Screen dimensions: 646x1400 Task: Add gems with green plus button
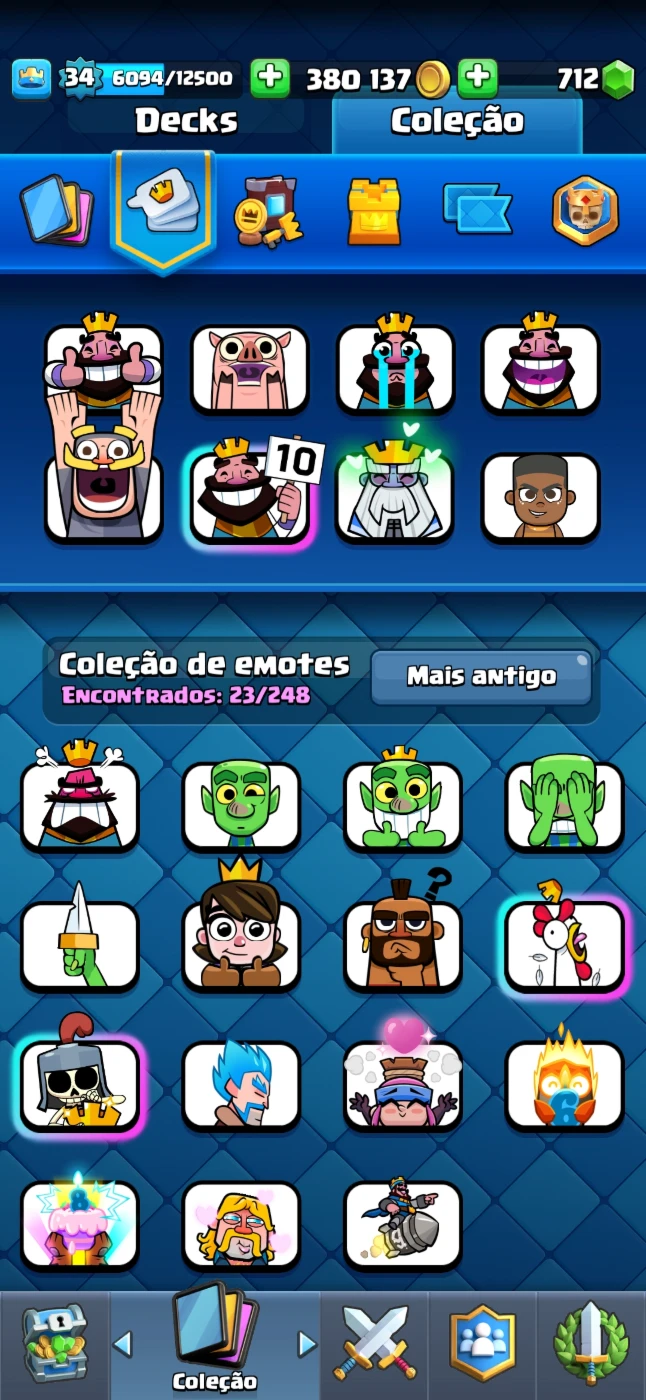point(477,78)
